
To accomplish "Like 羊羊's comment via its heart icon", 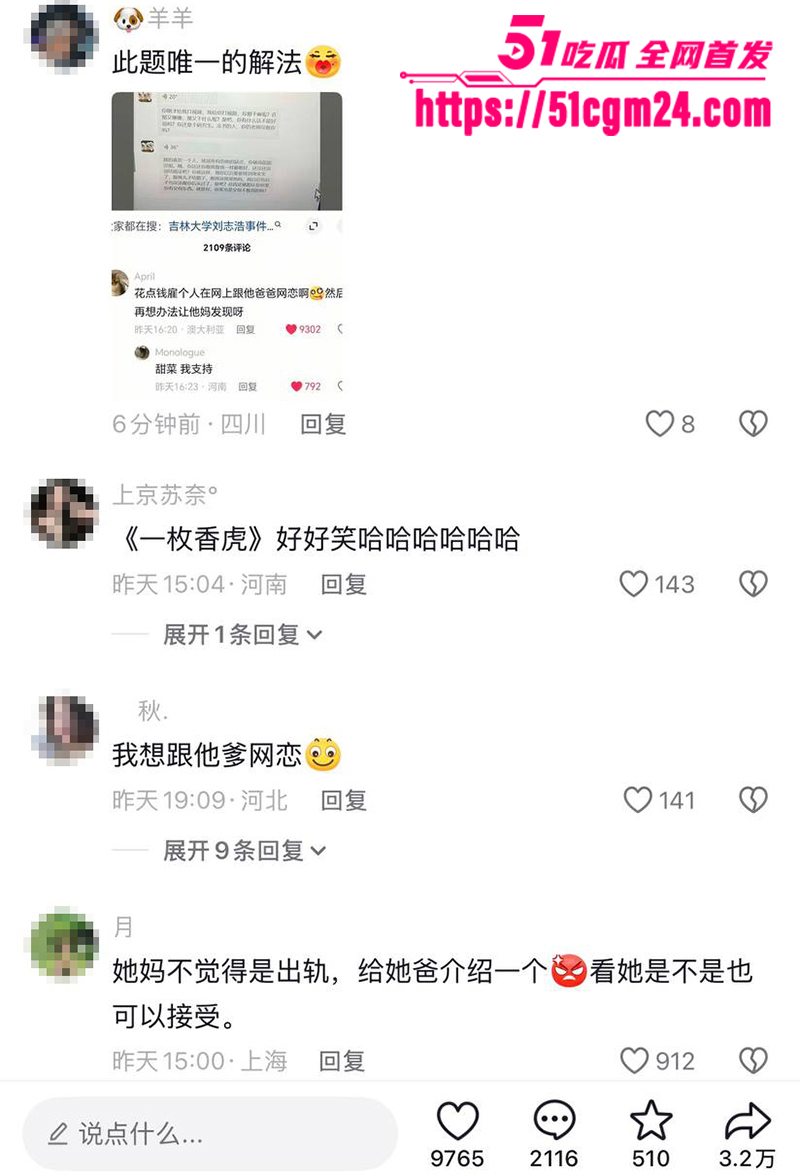I will [660, 424].
